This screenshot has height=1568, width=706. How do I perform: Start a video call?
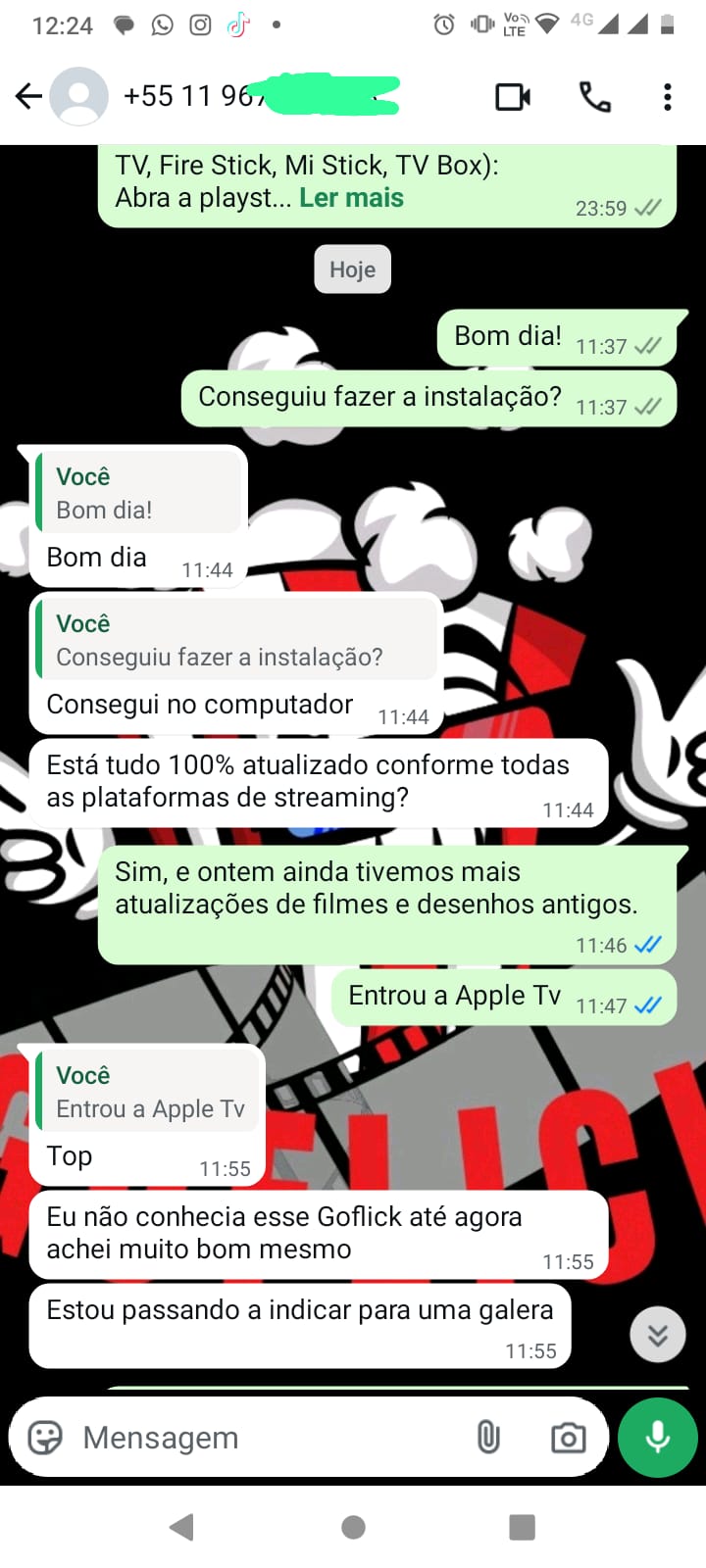[x=513, y=96]
